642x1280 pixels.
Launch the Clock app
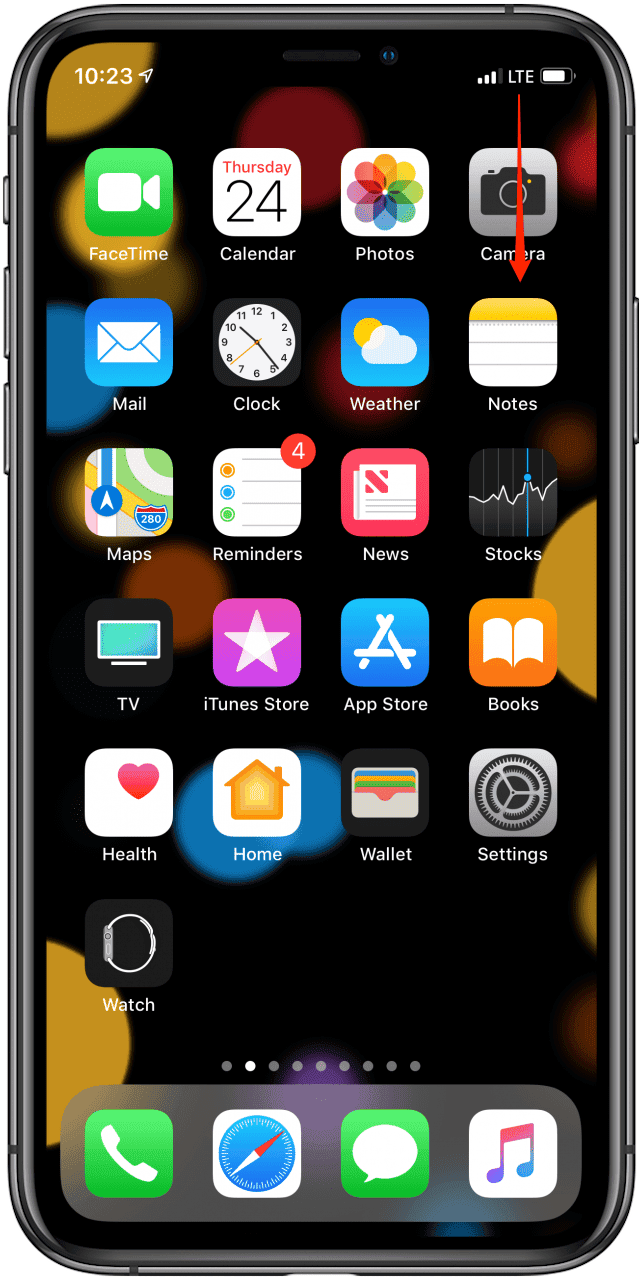[x=257, y=342]
